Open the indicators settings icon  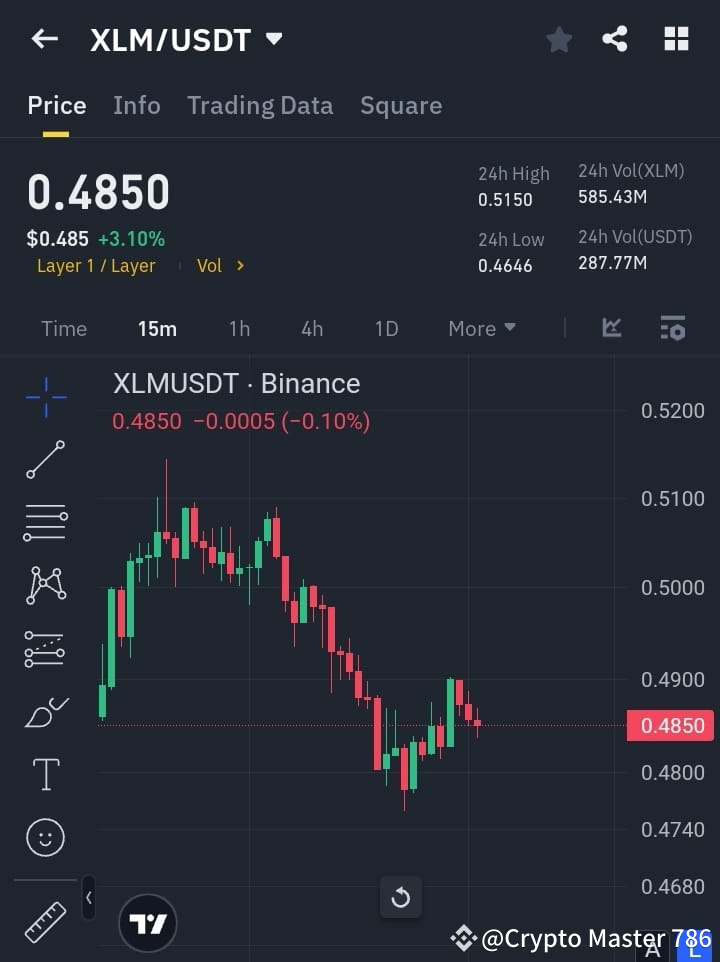click(x=672, y=328)
